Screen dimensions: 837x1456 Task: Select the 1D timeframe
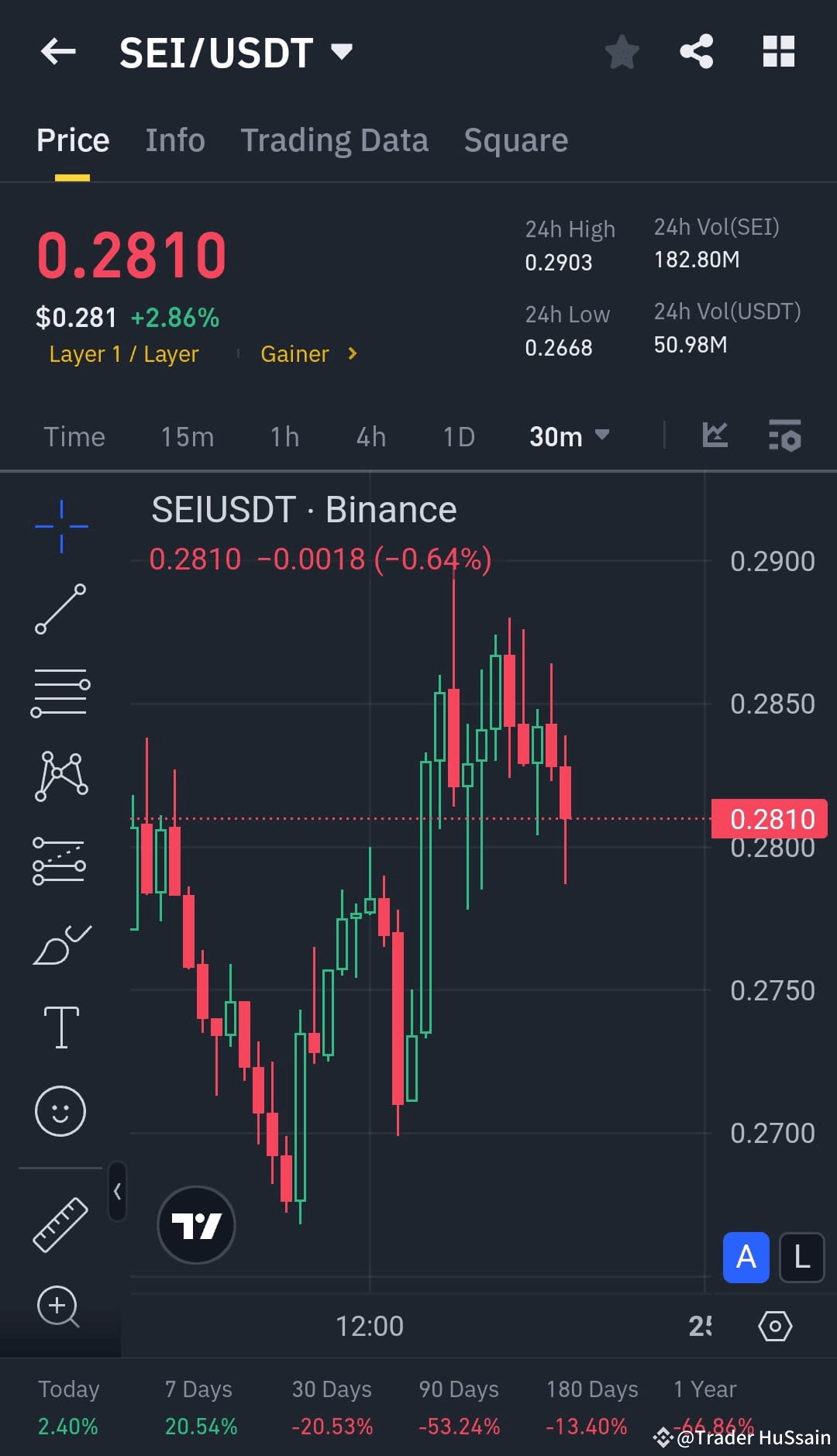[x=458, y=436]
